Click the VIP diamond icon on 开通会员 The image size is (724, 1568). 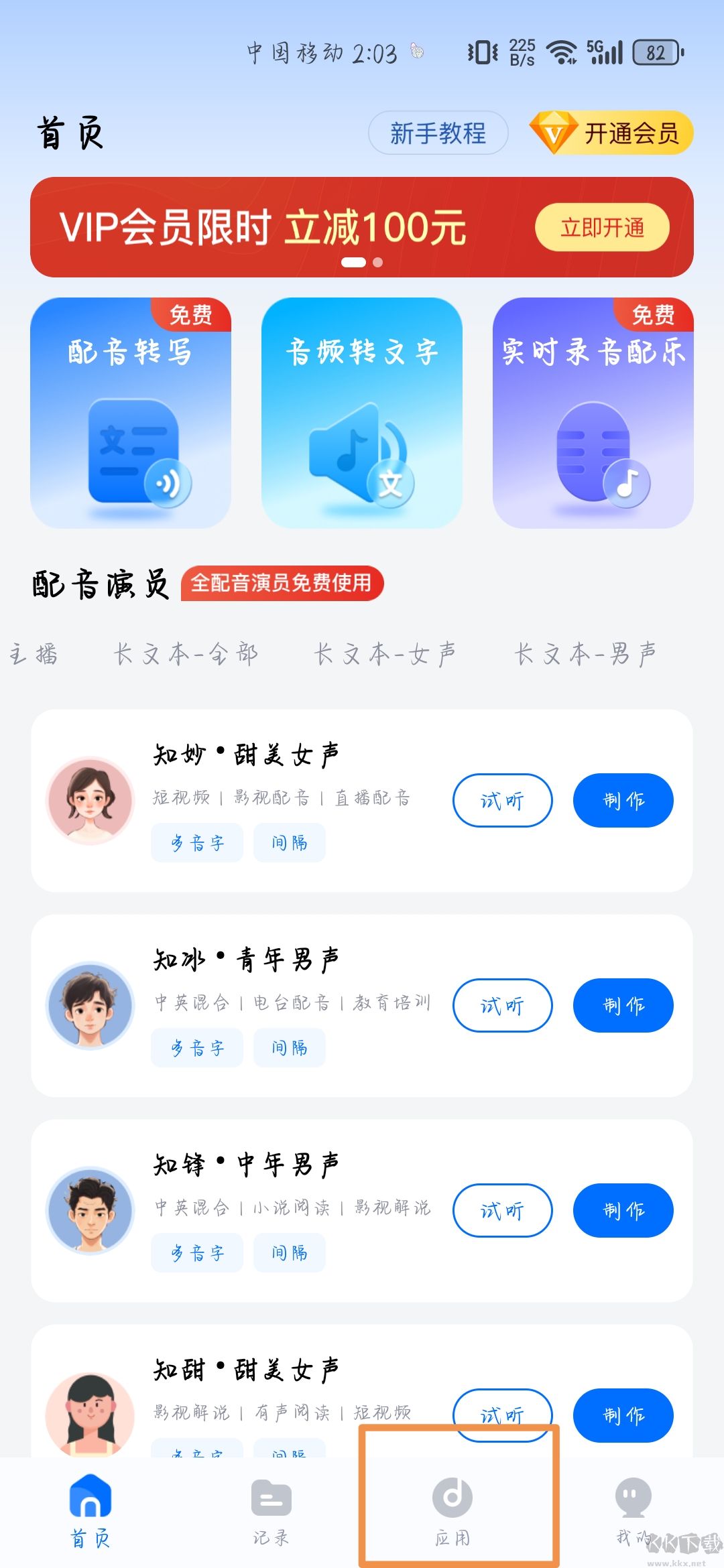pyautogui.click(x=554, y=133)
